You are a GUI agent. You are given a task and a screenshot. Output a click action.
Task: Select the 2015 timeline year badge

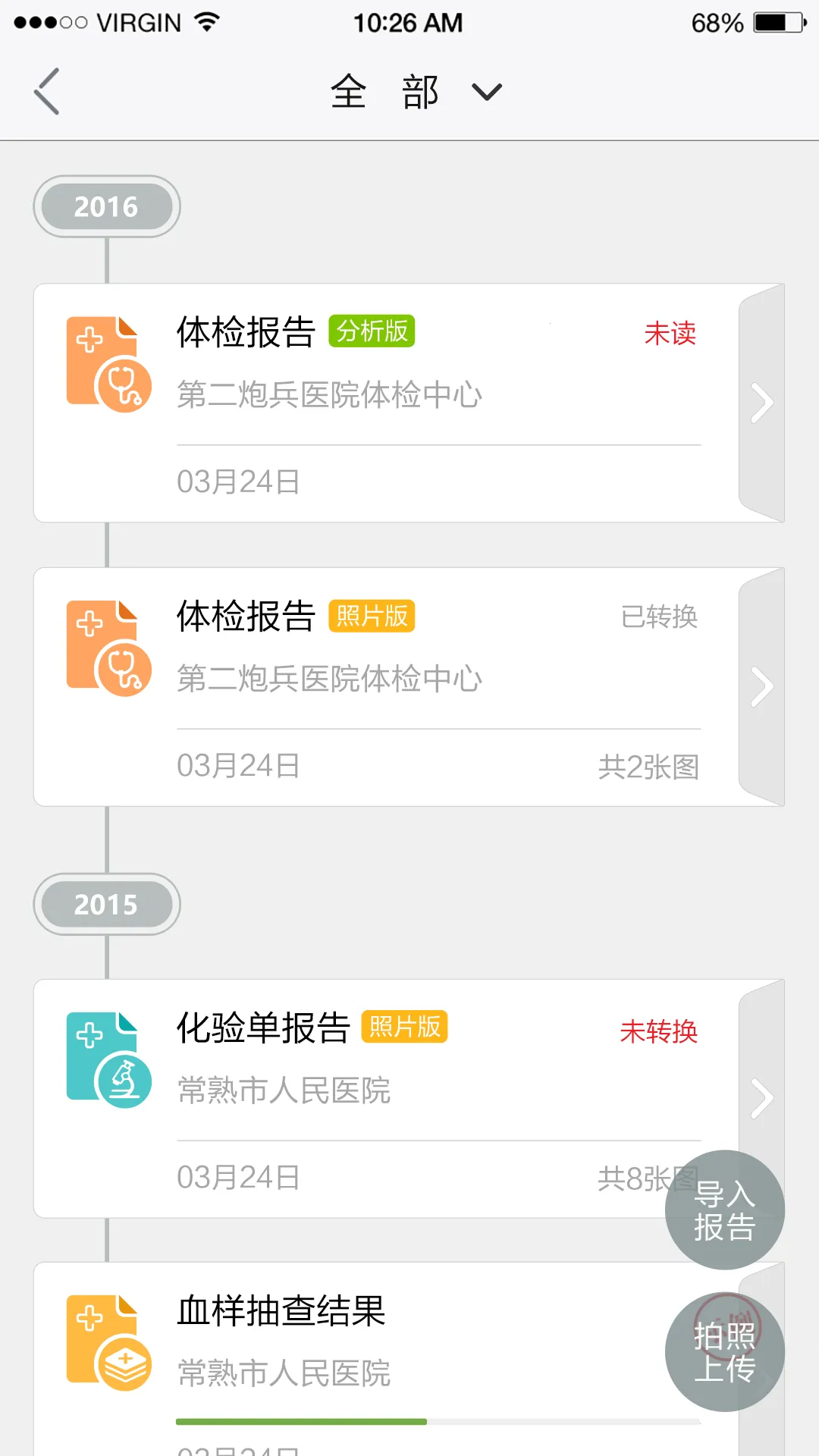pyautogui.click(x=106, y=904)
